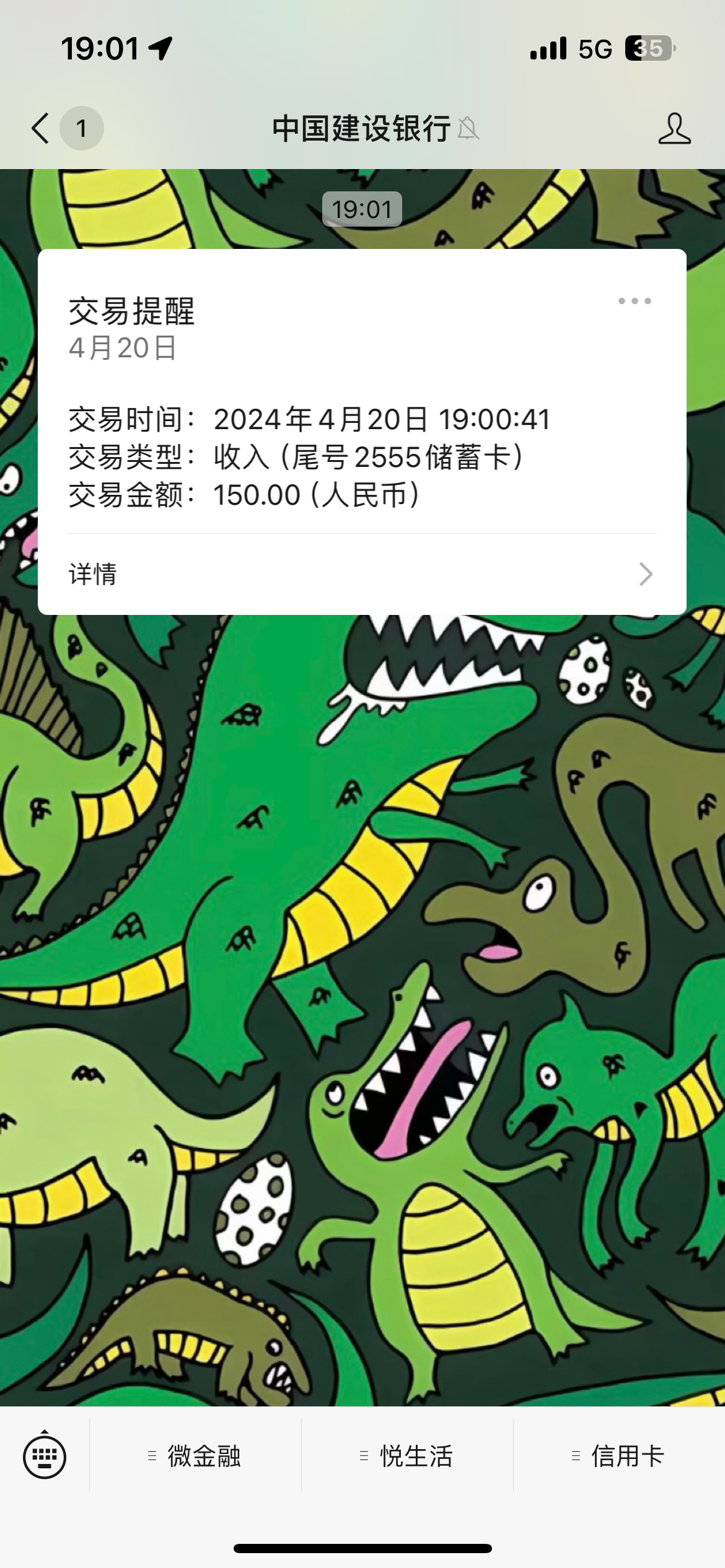This screenshot has width=725, height=1568.
Task: Open the 悦生活 menu
Action: click(408, 1457)
